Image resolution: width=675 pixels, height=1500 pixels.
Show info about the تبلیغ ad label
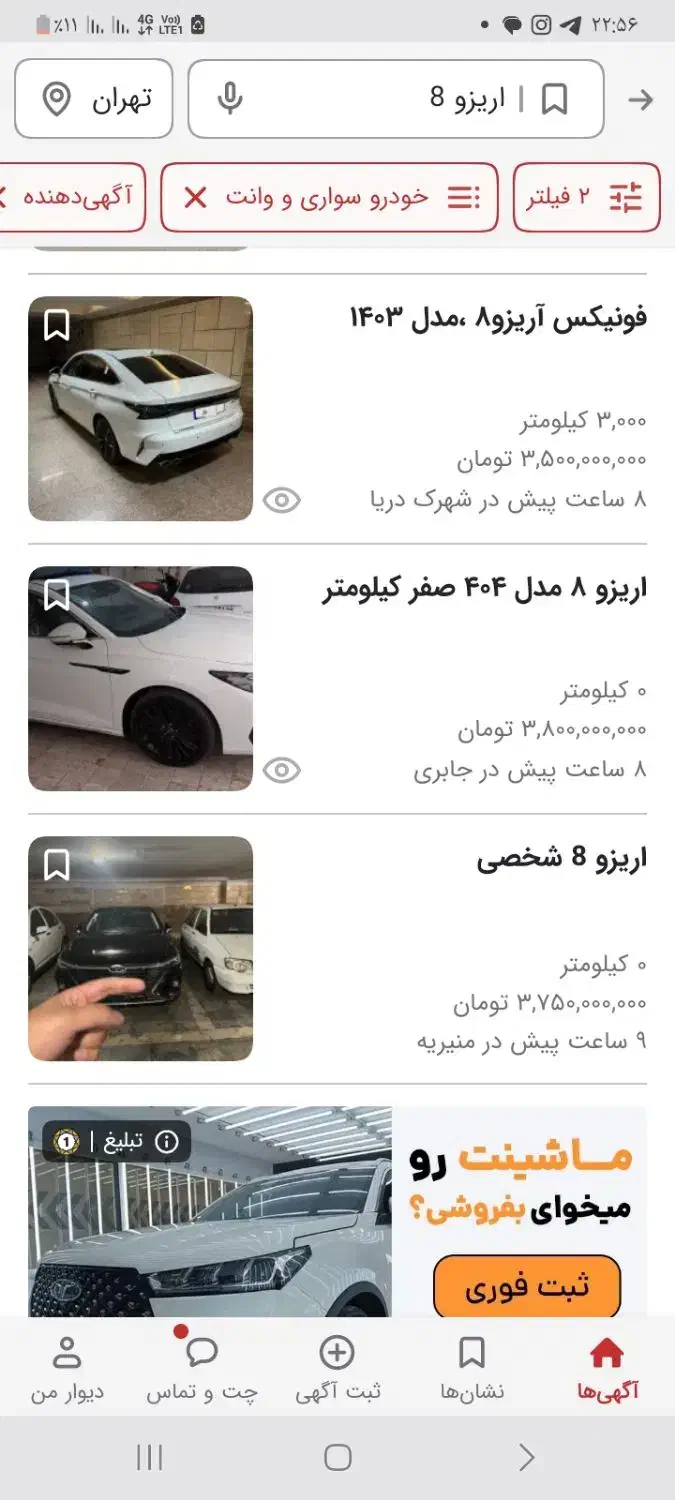pos(167,1141)
